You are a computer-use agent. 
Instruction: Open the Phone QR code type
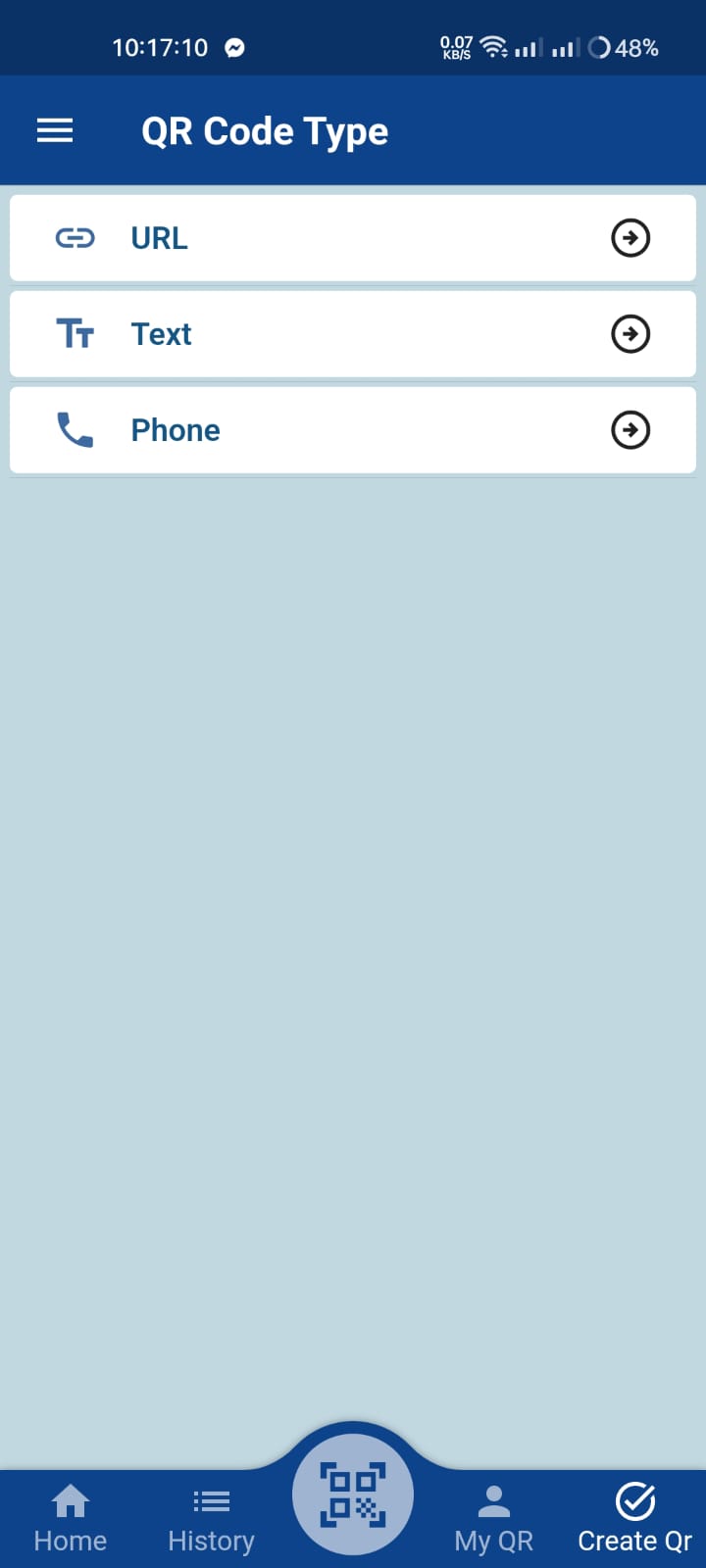353,430
